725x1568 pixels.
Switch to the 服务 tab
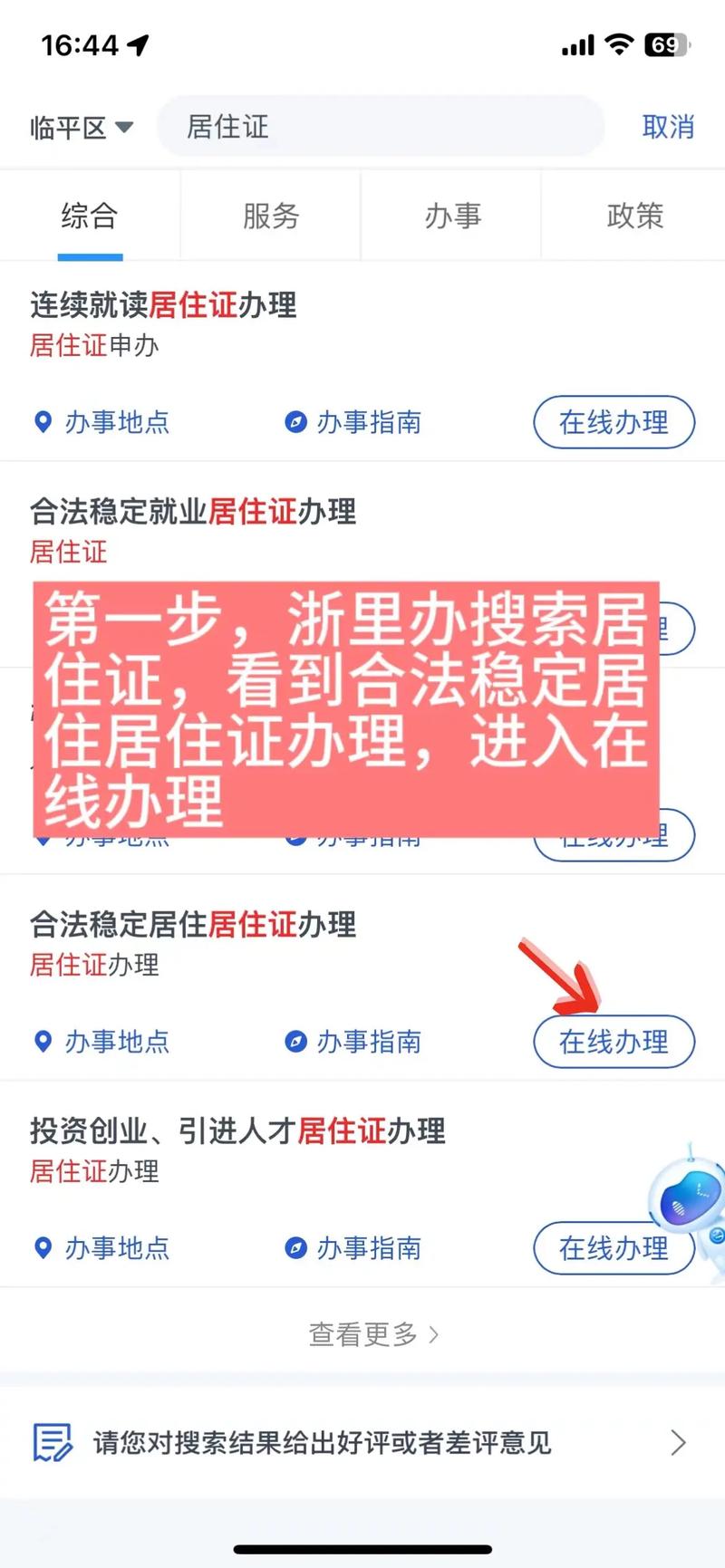coord(270,216)
